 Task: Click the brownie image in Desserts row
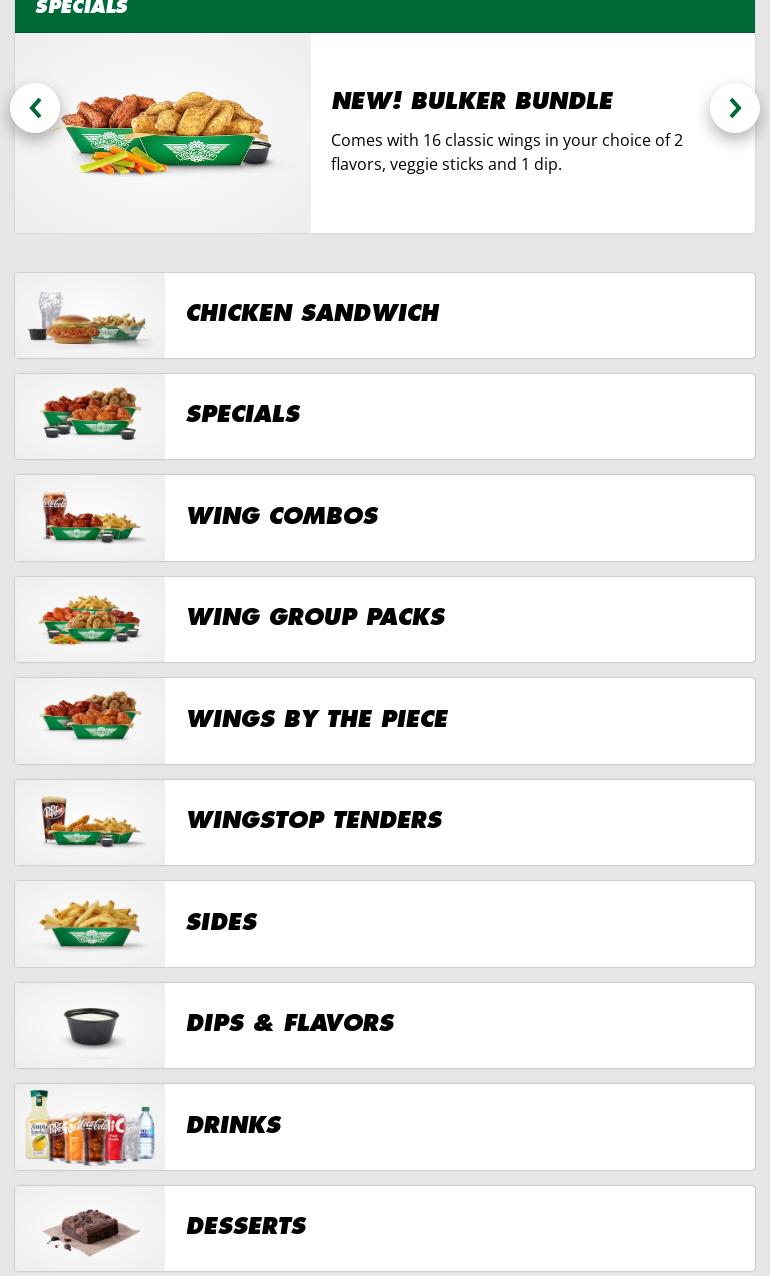90,1227
